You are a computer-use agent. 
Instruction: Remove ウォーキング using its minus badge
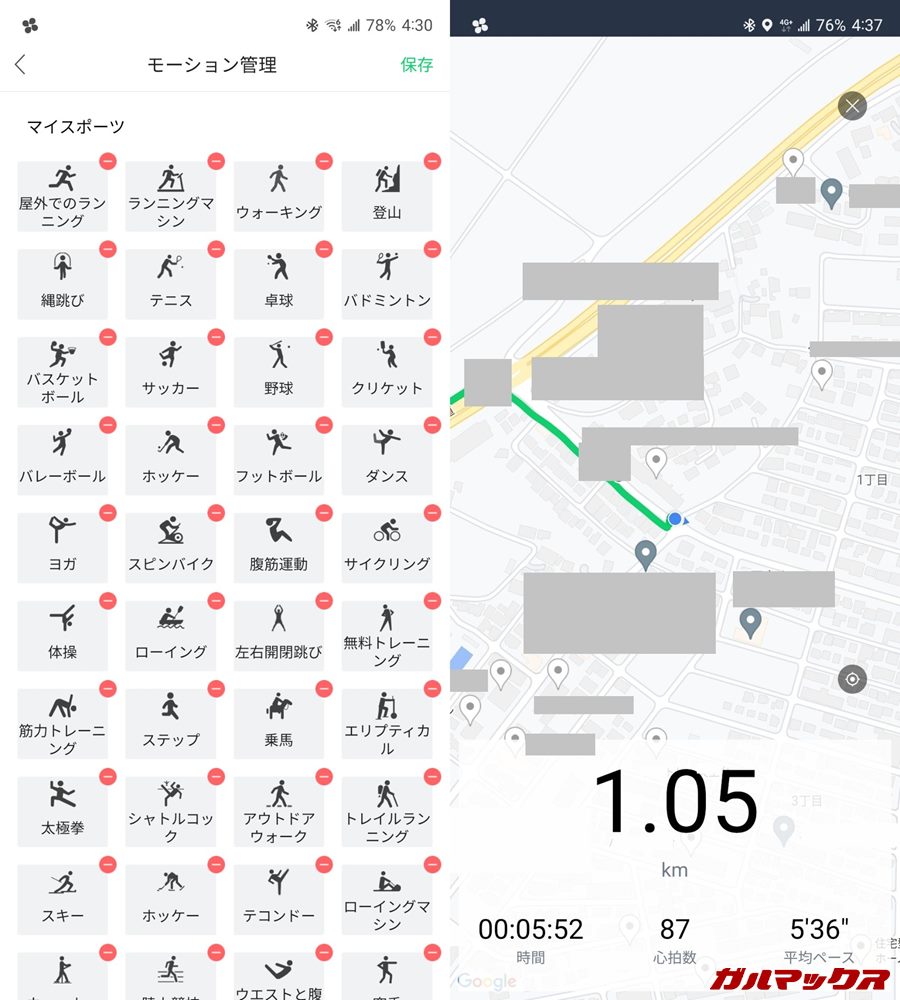pos(324,162)
